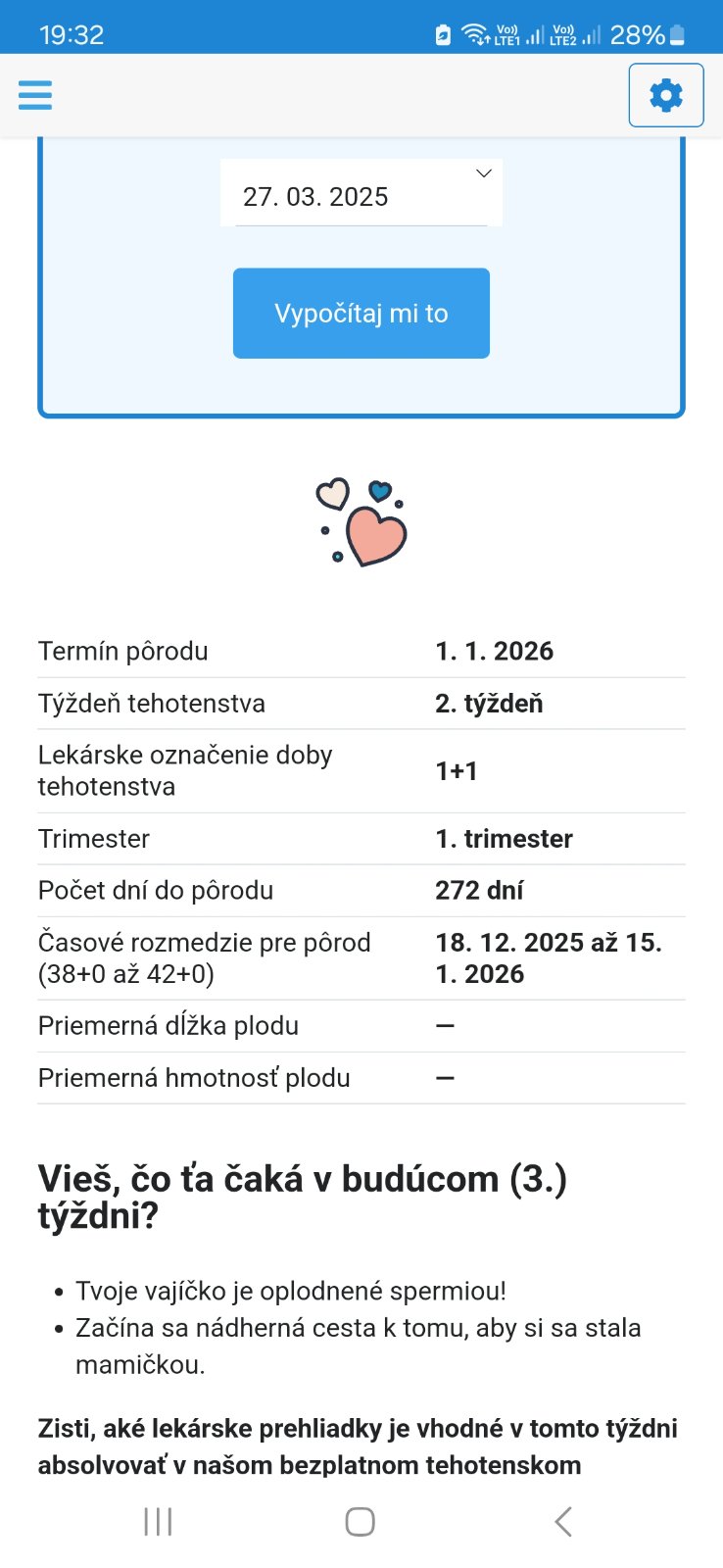Go back with the system back button
This screenshot has height=1568, width=723.
click(x=562, y=1521)
